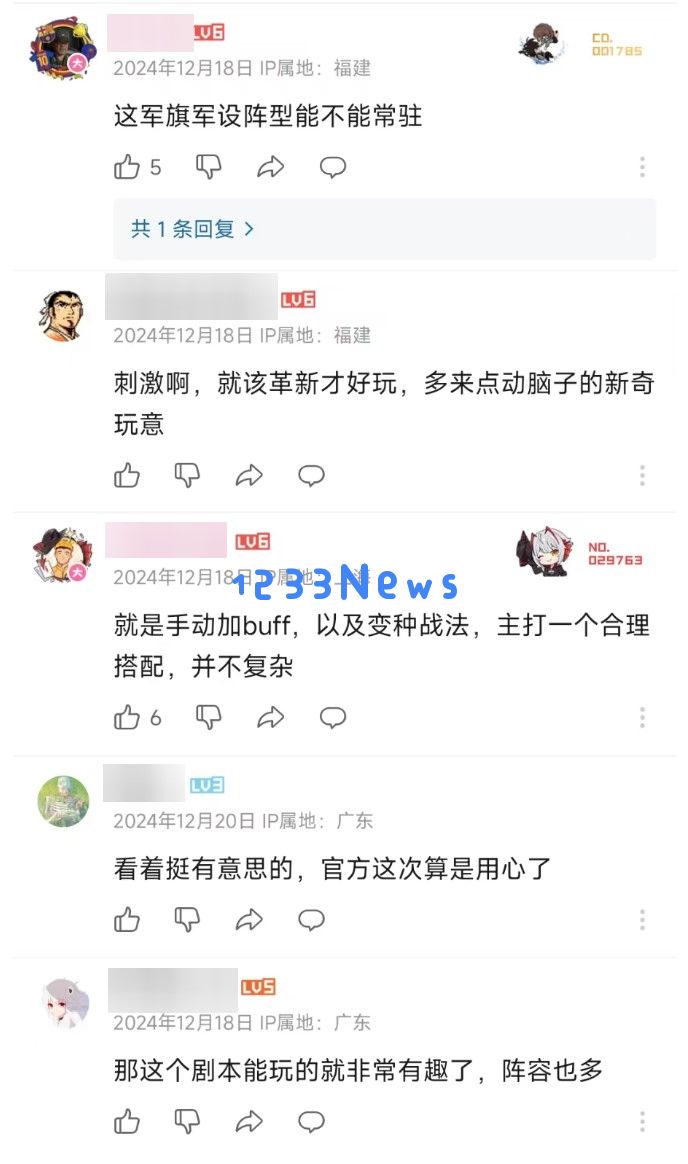Share the comment starting with 刺激啊
This screenshot has width=688, height=1164.
click(249, 475)
